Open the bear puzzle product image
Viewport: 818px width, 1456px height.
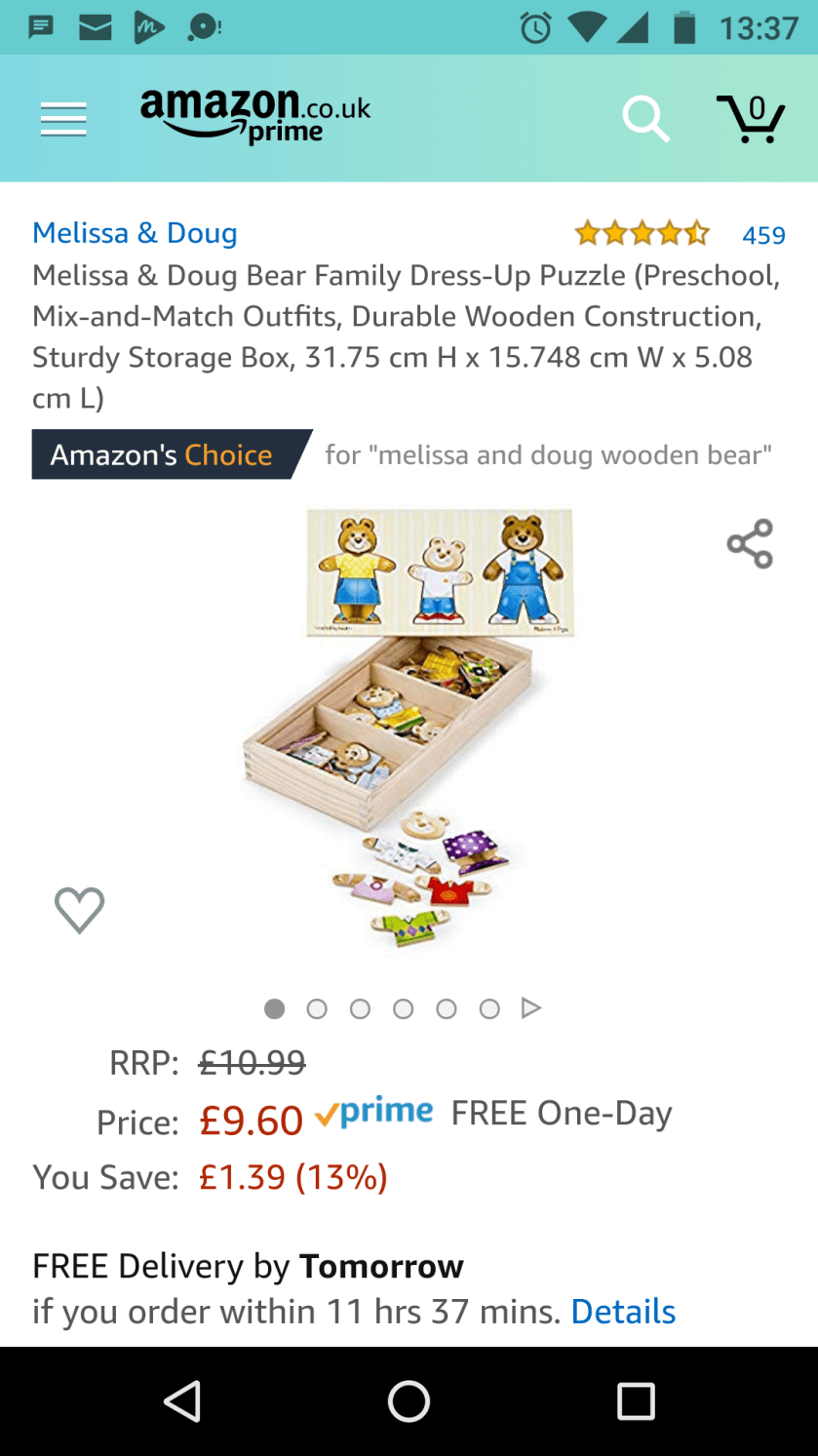tap(409, 727)
